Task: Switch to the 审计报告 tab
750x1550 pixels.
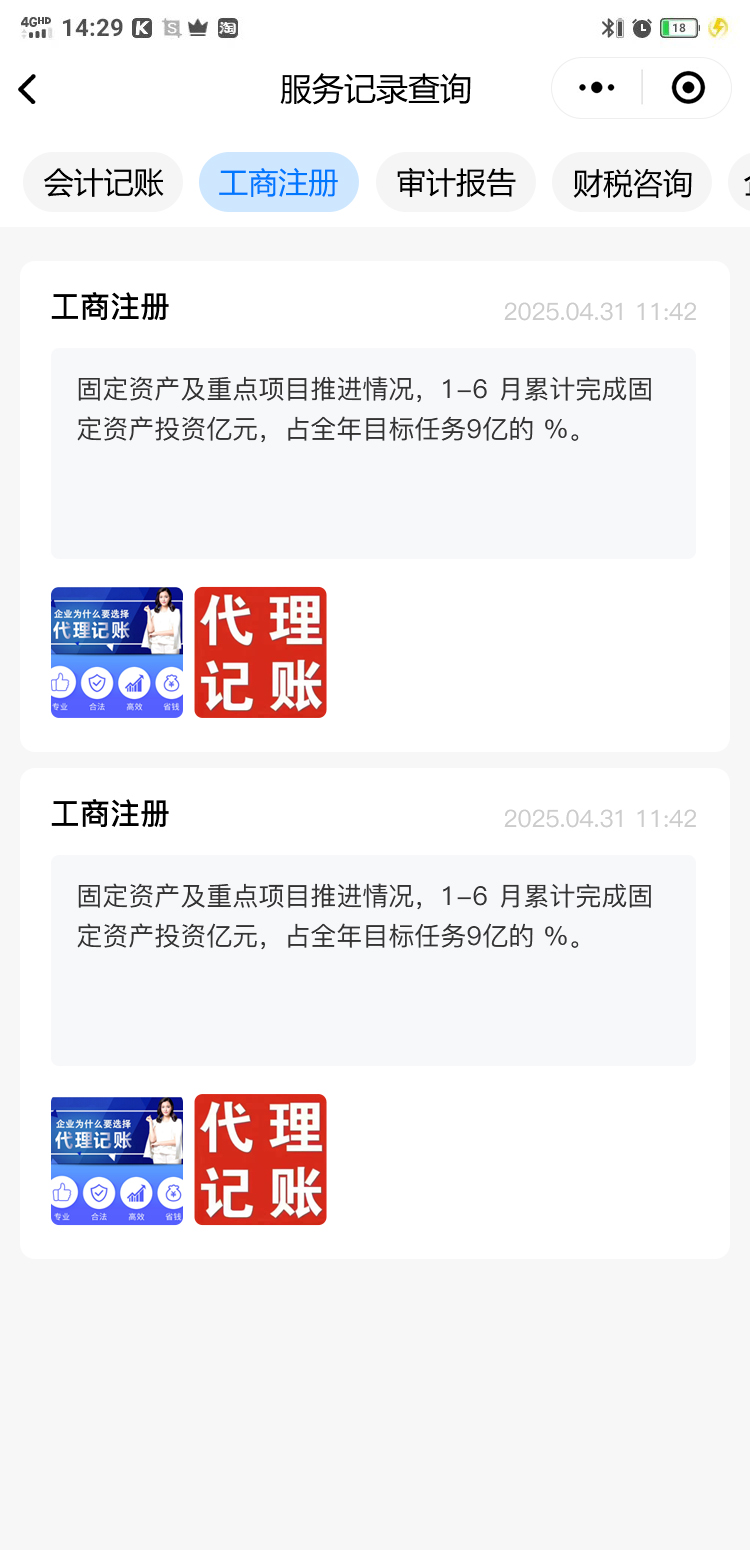Action: (x=456, y=183)
